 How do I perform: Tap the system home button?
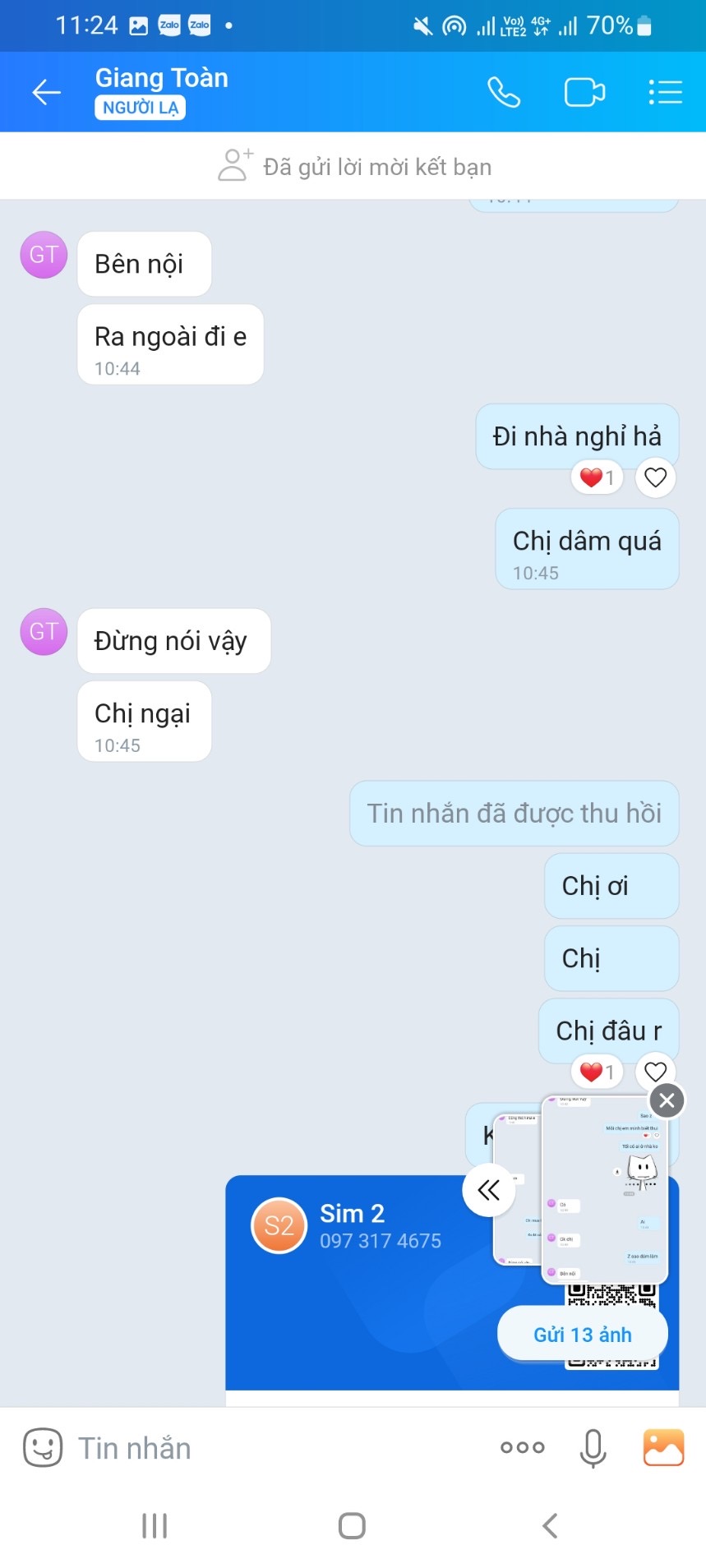pyautogui.click(x=352, y=1525)
